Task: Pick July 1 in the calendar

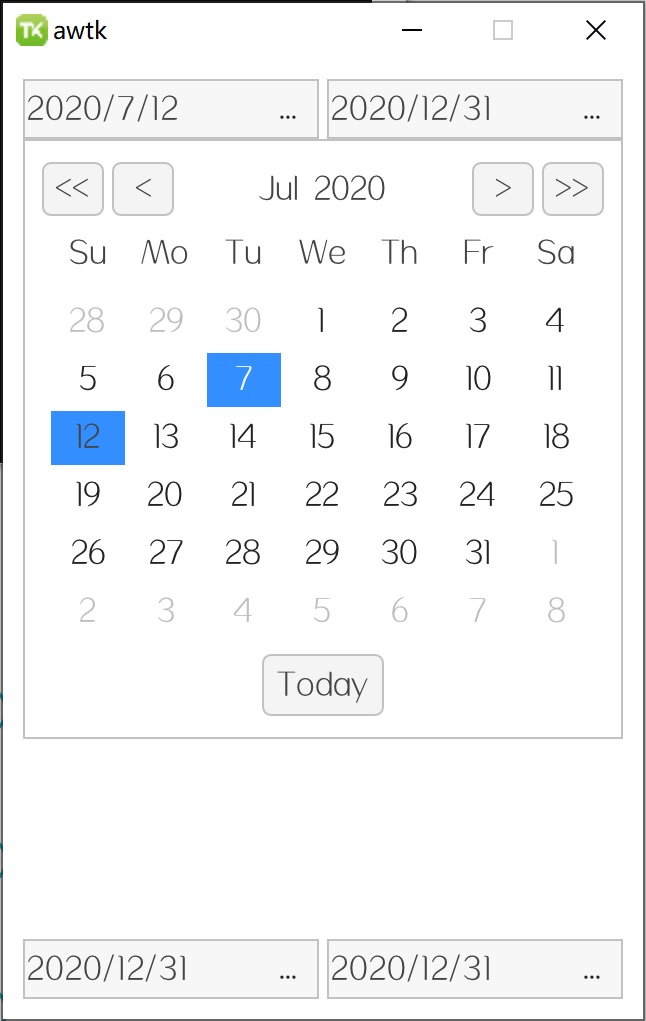Action: (322, 321)
